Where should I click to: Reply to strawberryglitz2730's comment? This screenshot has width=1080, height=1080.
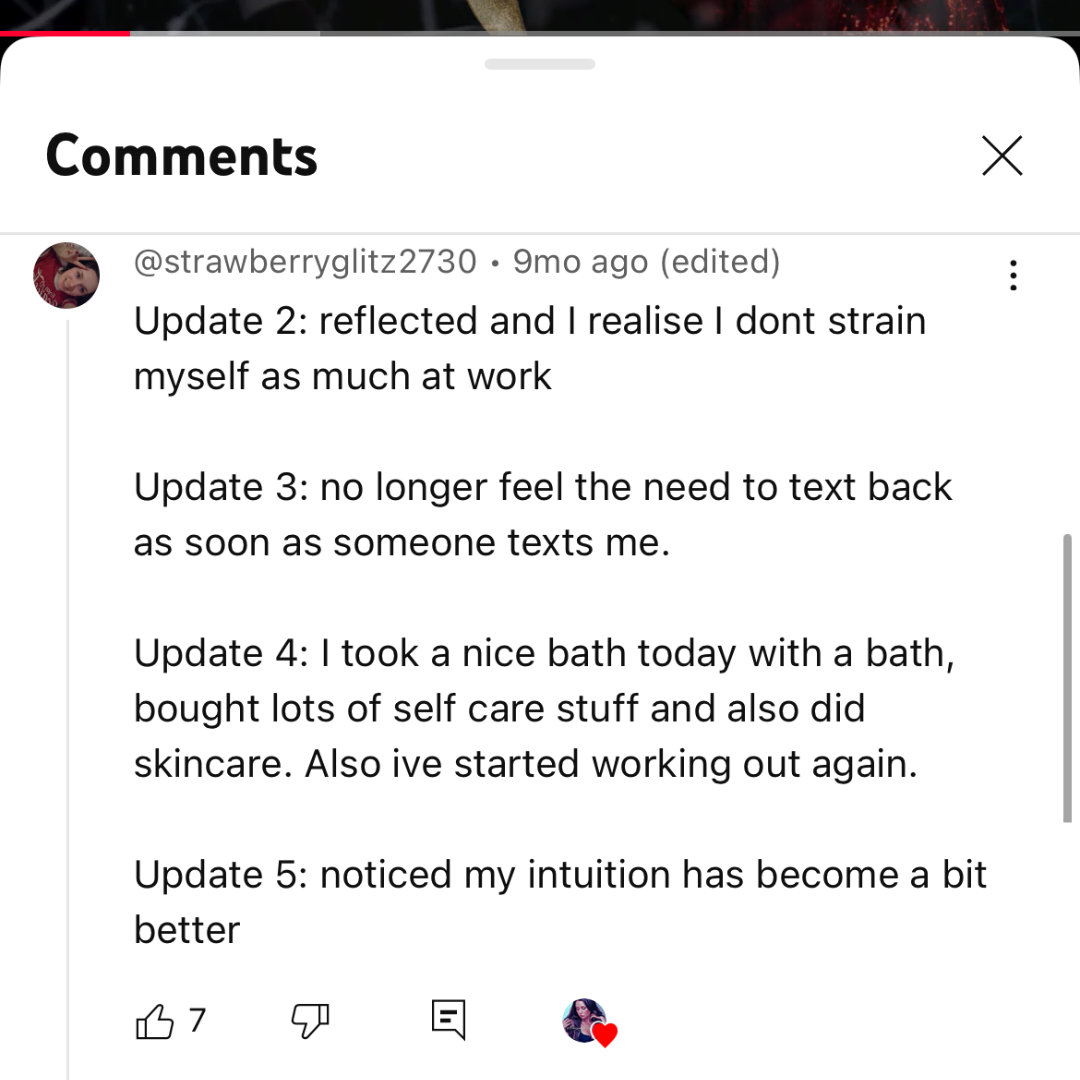click(448, 1019)
